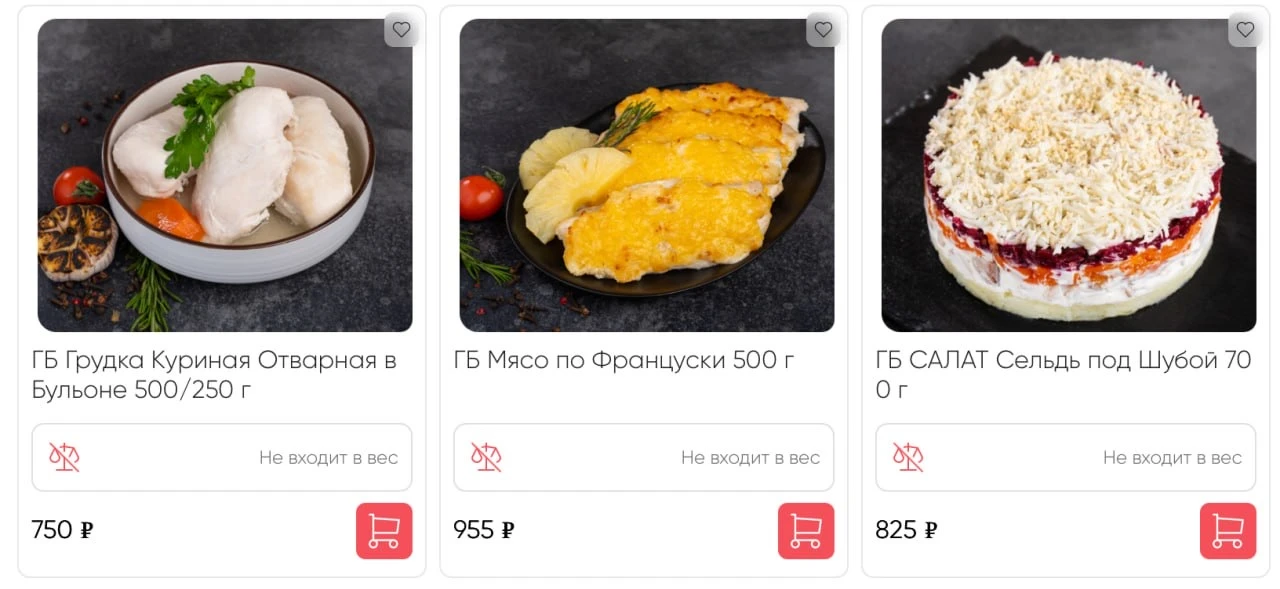The image size is (1280, 589).
Task: Tap 'Не входит в вес' under Сельдь под Шубой
Action: click(1066, 458)
